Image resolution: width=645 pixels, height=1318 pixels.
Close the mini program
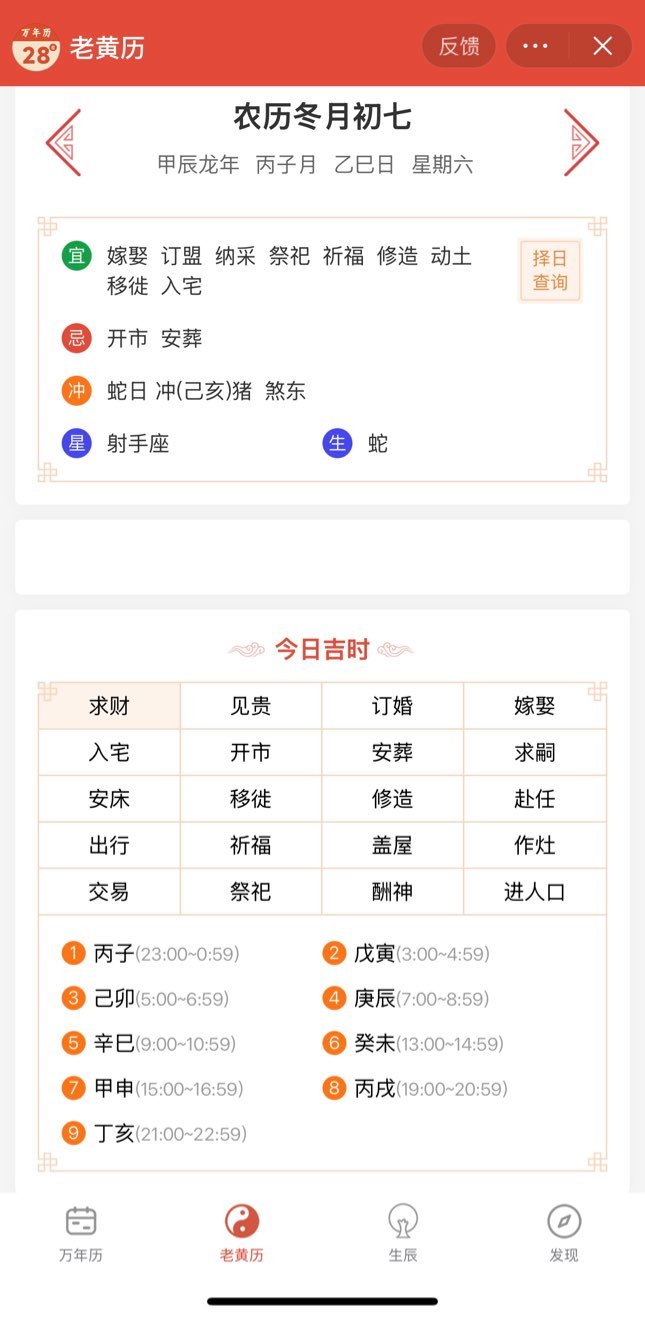pos(602,46)
